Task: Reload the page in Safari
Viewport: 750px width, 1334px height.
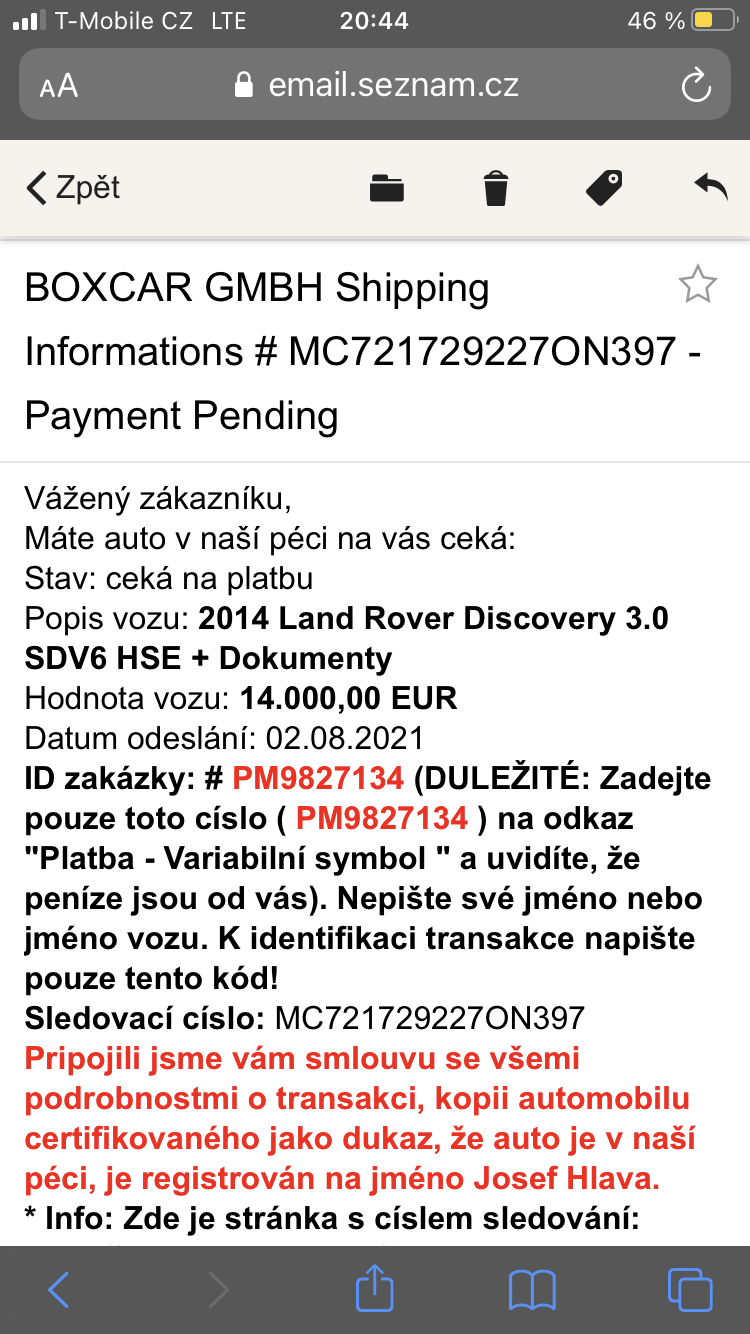Action: click(694, 85)
